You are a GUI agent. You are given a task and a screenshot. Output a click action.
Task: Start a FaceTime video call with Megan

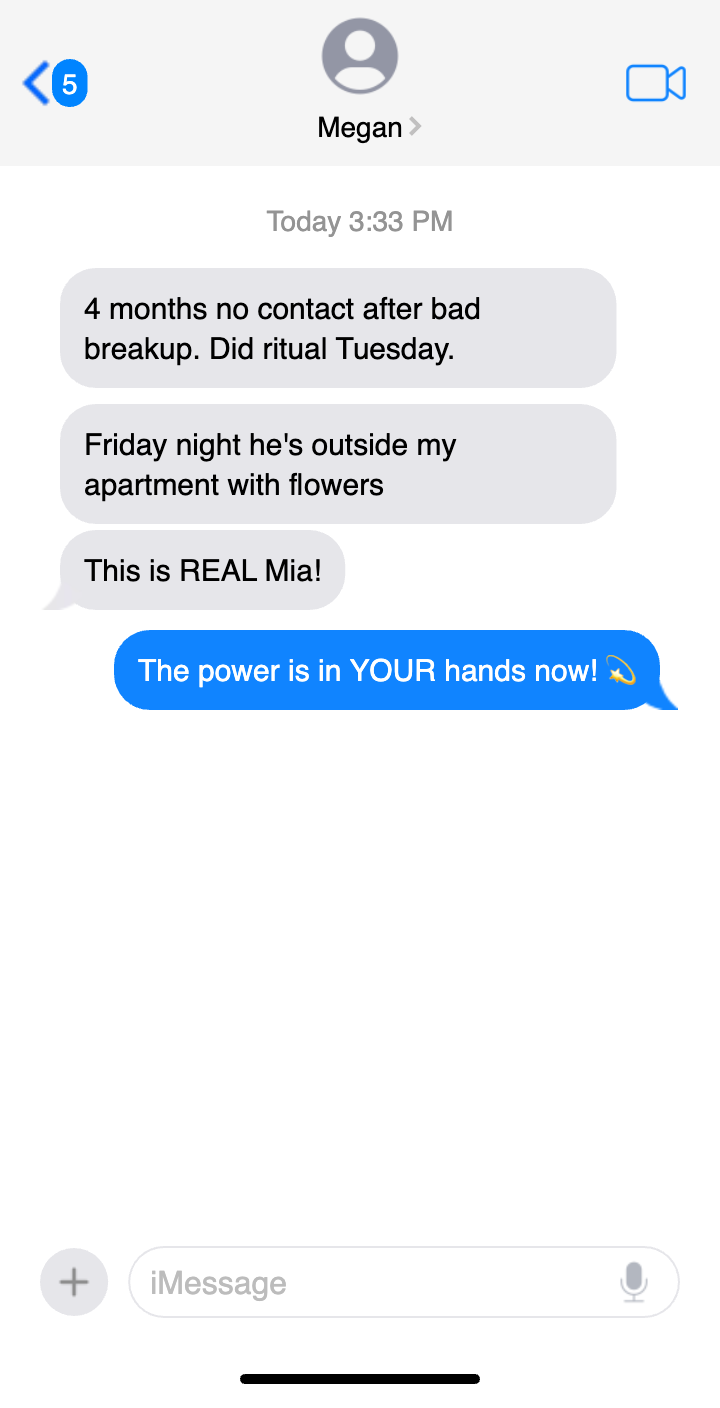(x=655, y=83)
